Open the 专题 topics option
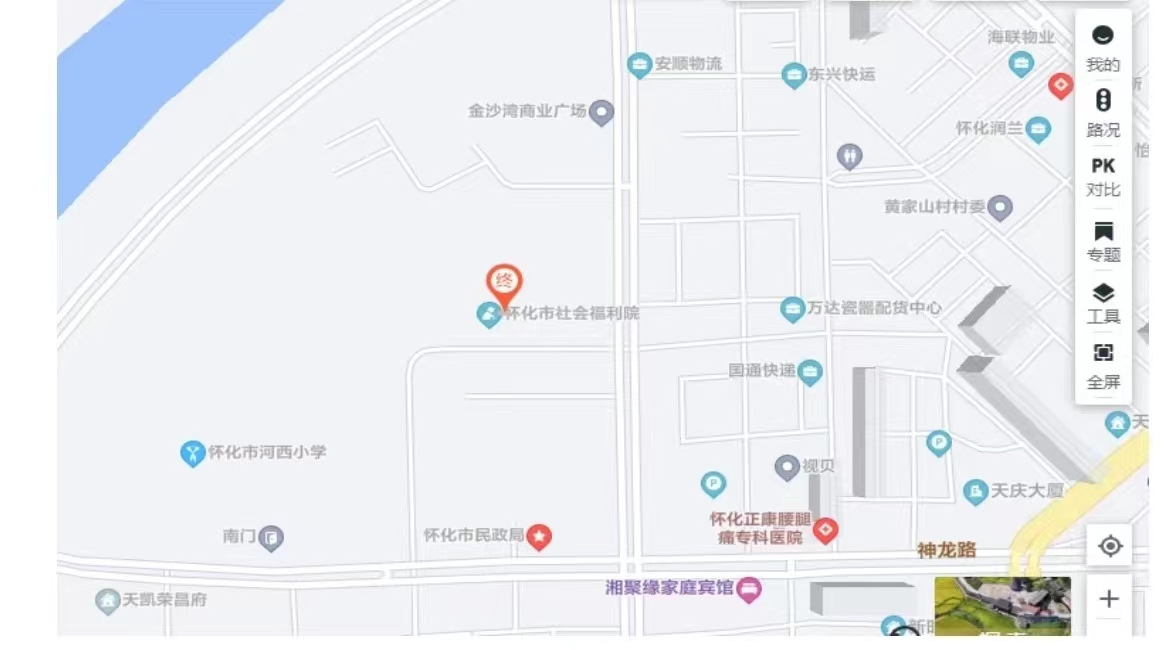Screen dimensions: 1170x650 click(1103, 241)
